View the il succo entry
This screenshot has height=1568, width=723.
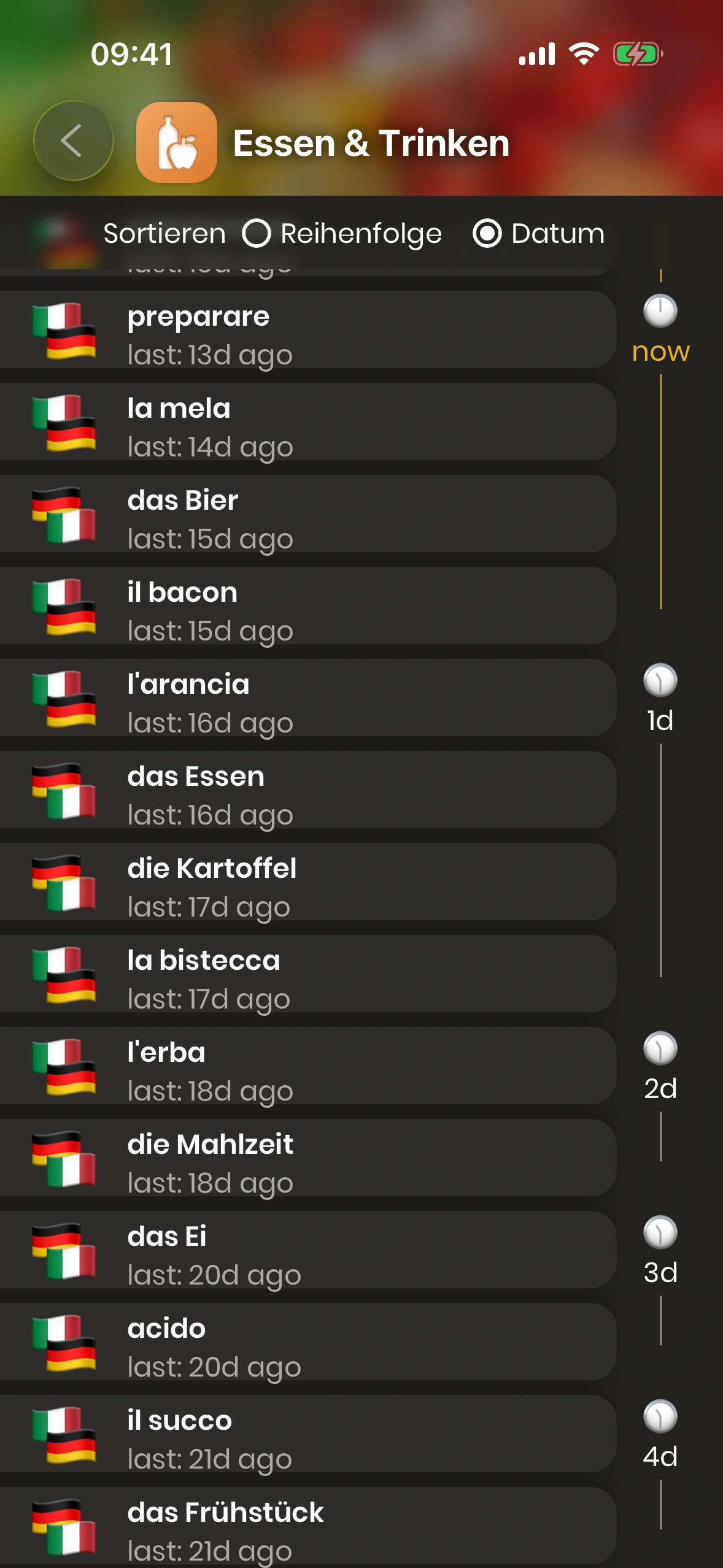click(307, 1434)
